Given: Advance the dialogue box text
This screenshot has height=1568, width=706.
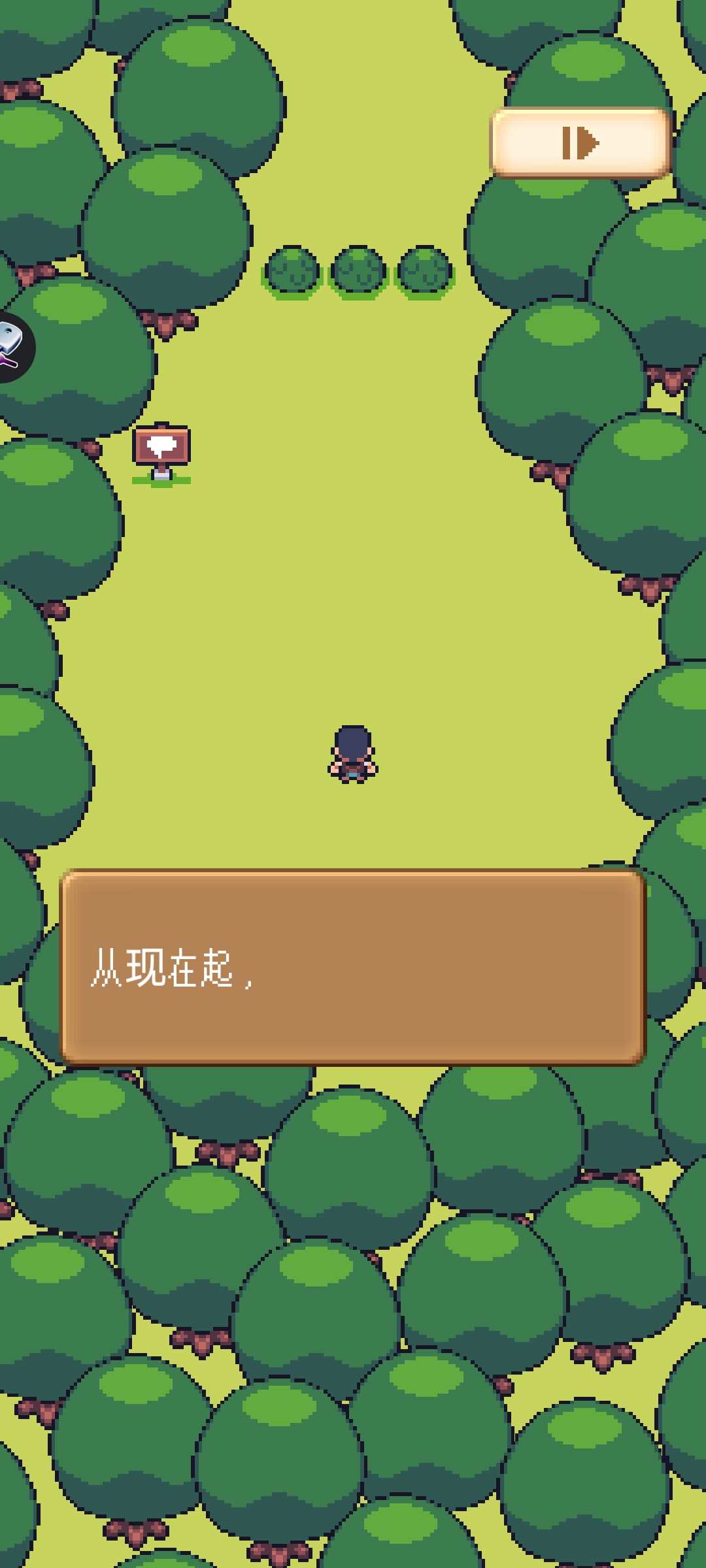Looking at the screenshot, I should (x=353, y=967).
